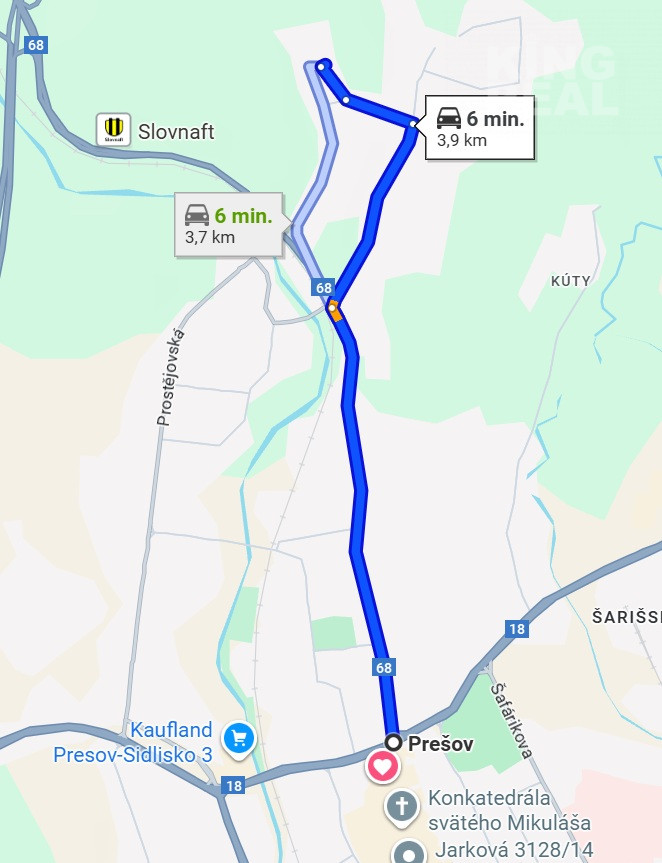Tap the saved heart pin near Prešov
The height and width of the screenshot is (863, 662).
coord(384,768)
